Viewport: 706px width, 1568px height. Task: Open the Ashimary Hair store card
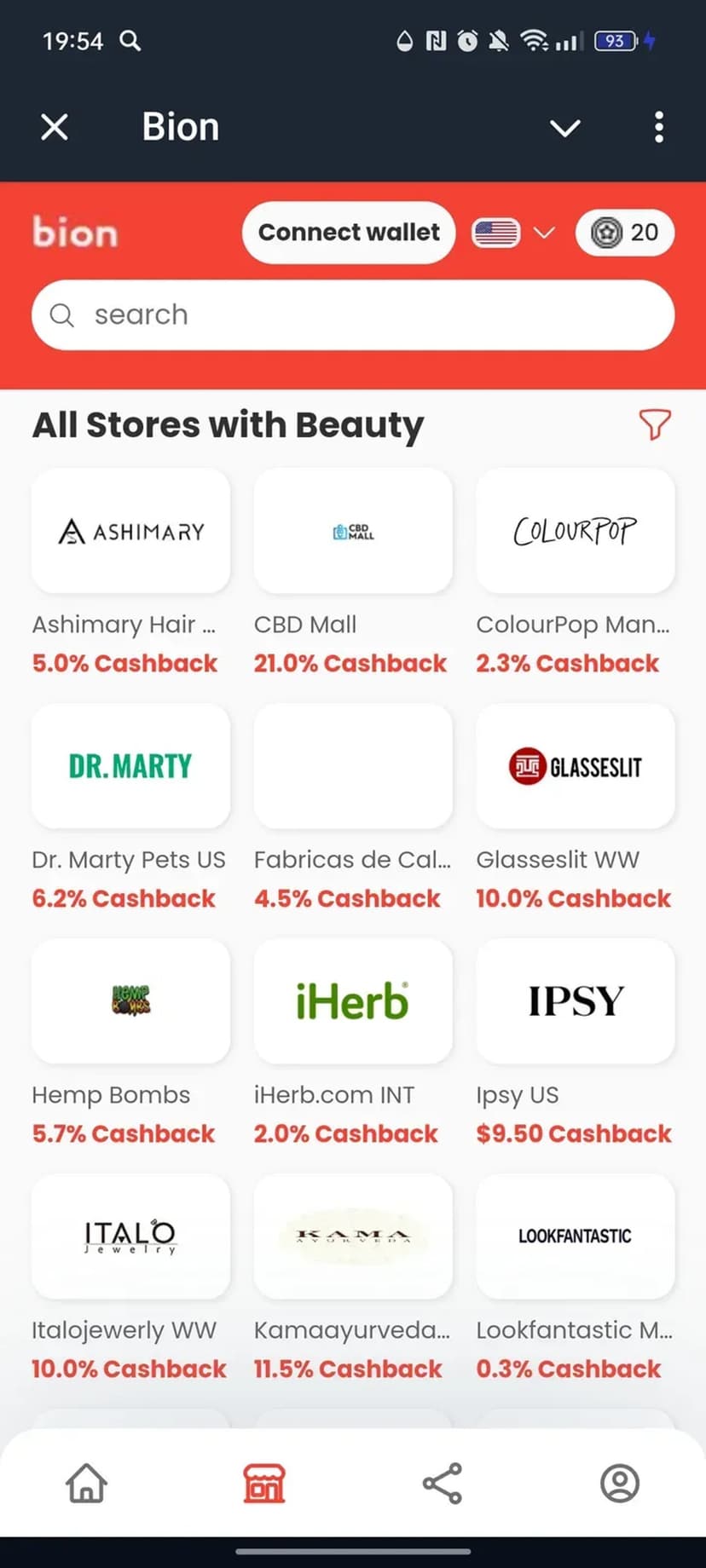tap(130, 532)
